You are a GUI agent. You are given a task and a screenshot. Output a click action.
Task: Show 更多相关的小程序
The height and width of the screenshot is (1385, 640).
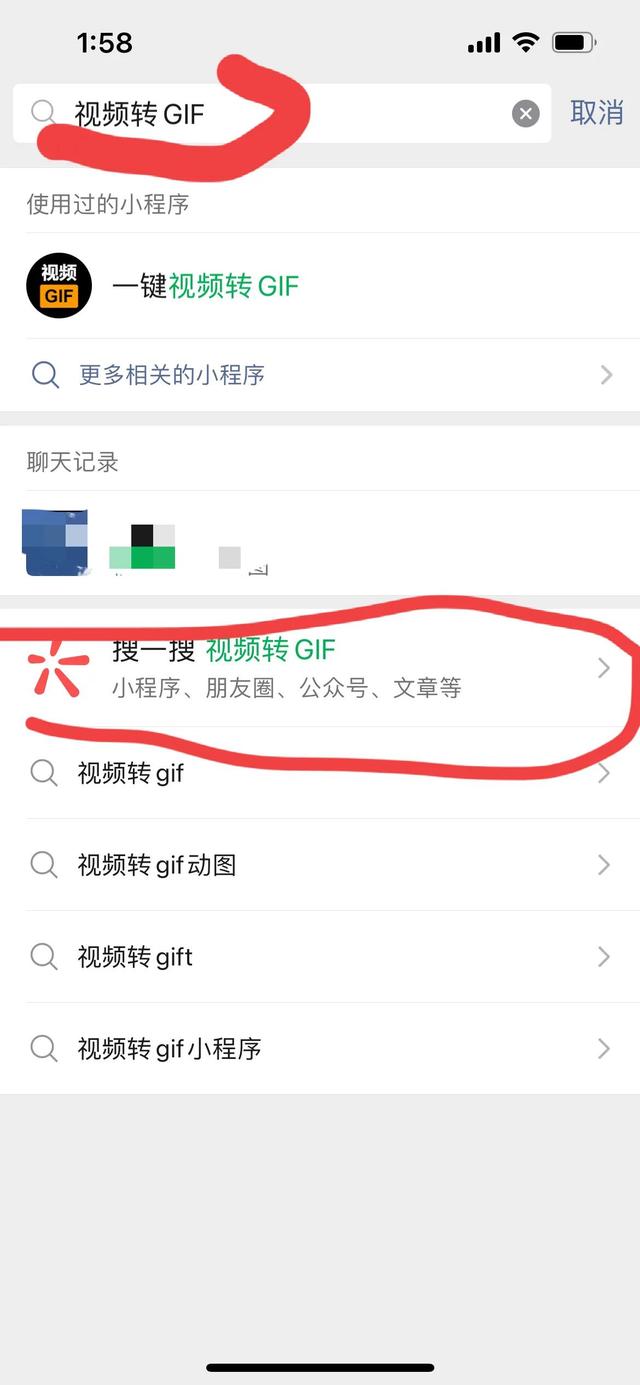(320, 375)
